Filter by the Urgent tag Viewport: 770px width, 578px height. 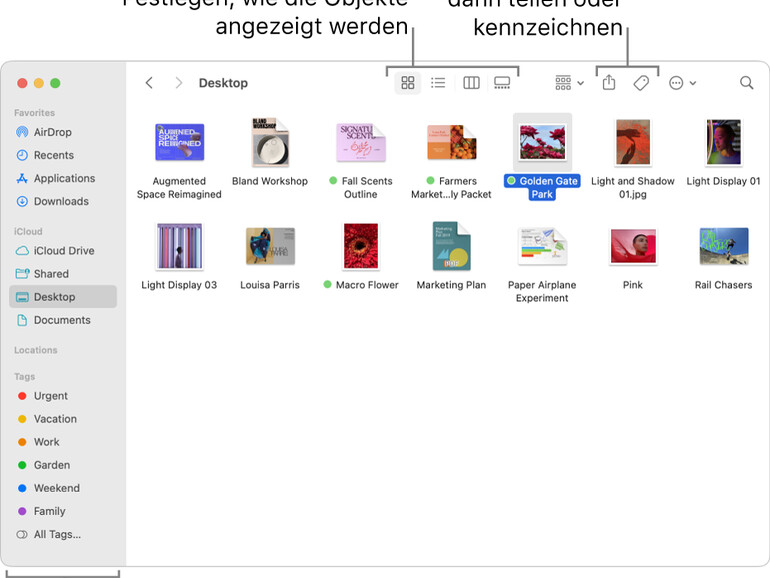tap(50, 396)
